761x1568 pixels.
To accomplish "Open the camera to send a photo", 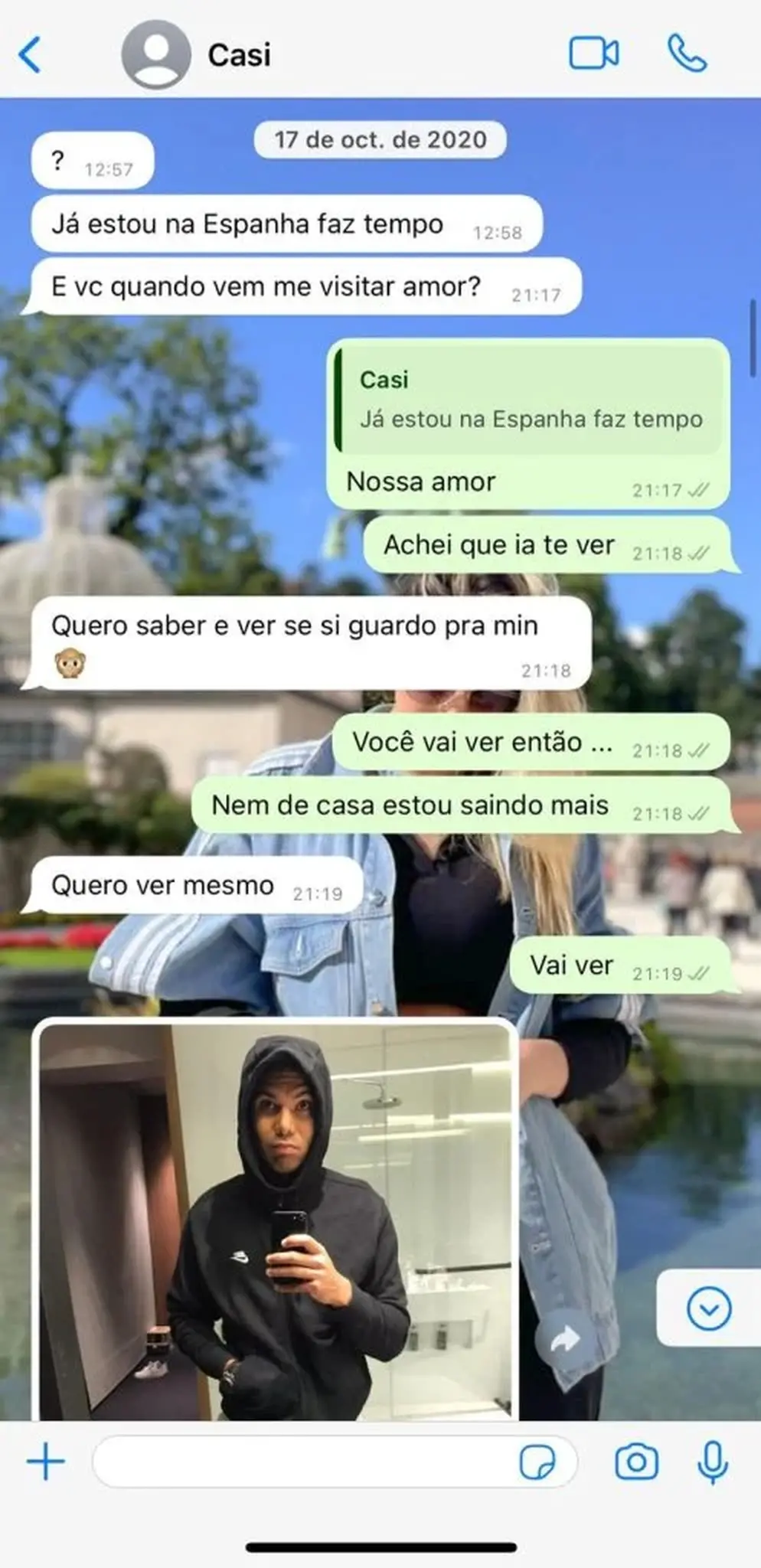I will [636, 1462].
